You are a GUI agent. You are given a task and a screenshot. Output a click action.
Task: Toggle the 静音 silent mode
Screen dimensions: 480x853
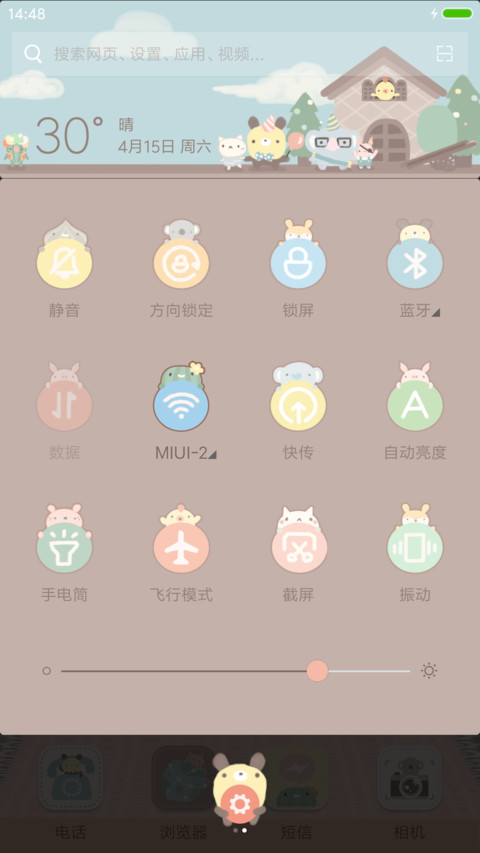[x=64, y=263]
